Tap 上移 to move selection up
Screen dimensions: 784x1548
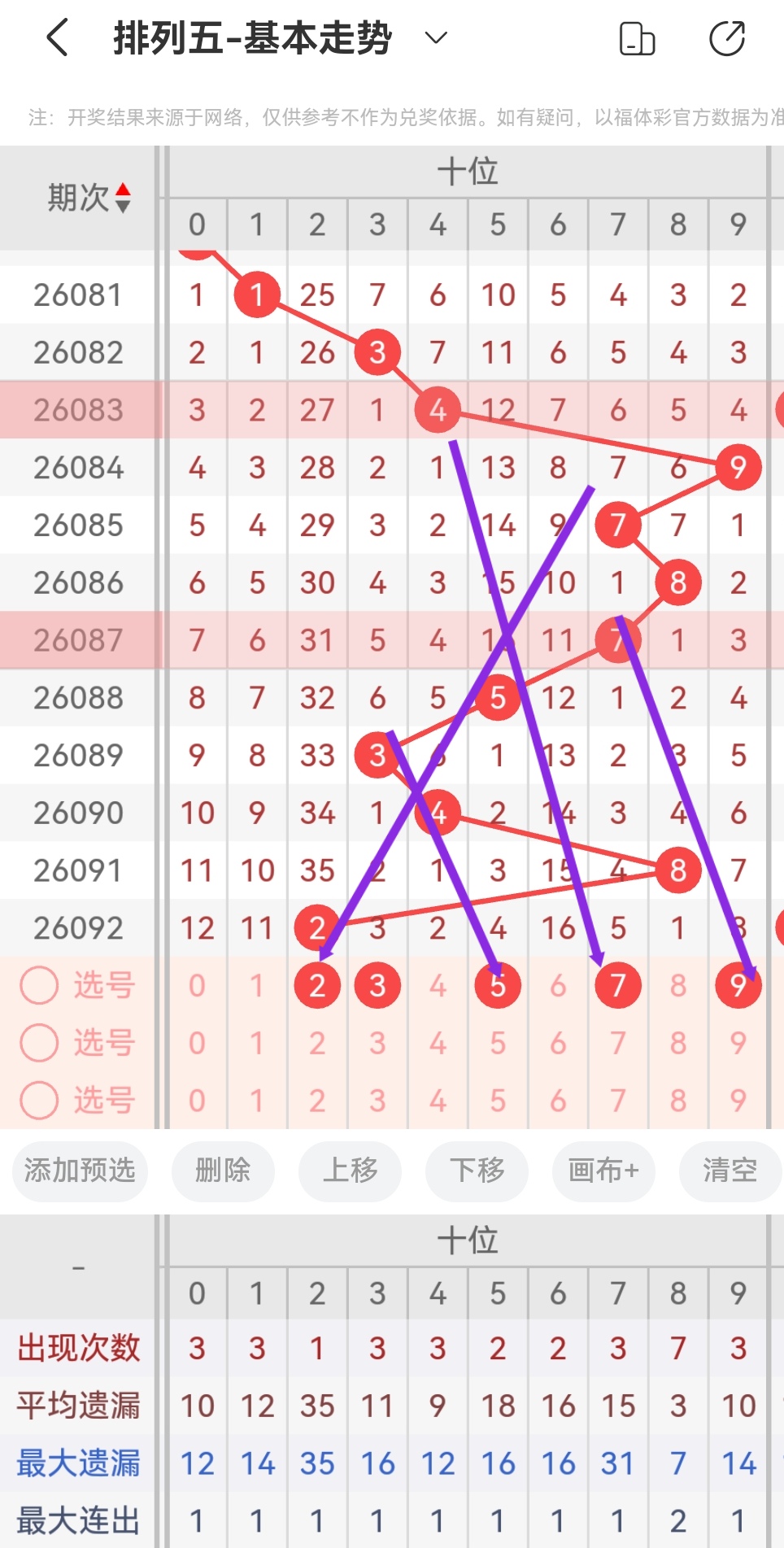coord(350,1171)
